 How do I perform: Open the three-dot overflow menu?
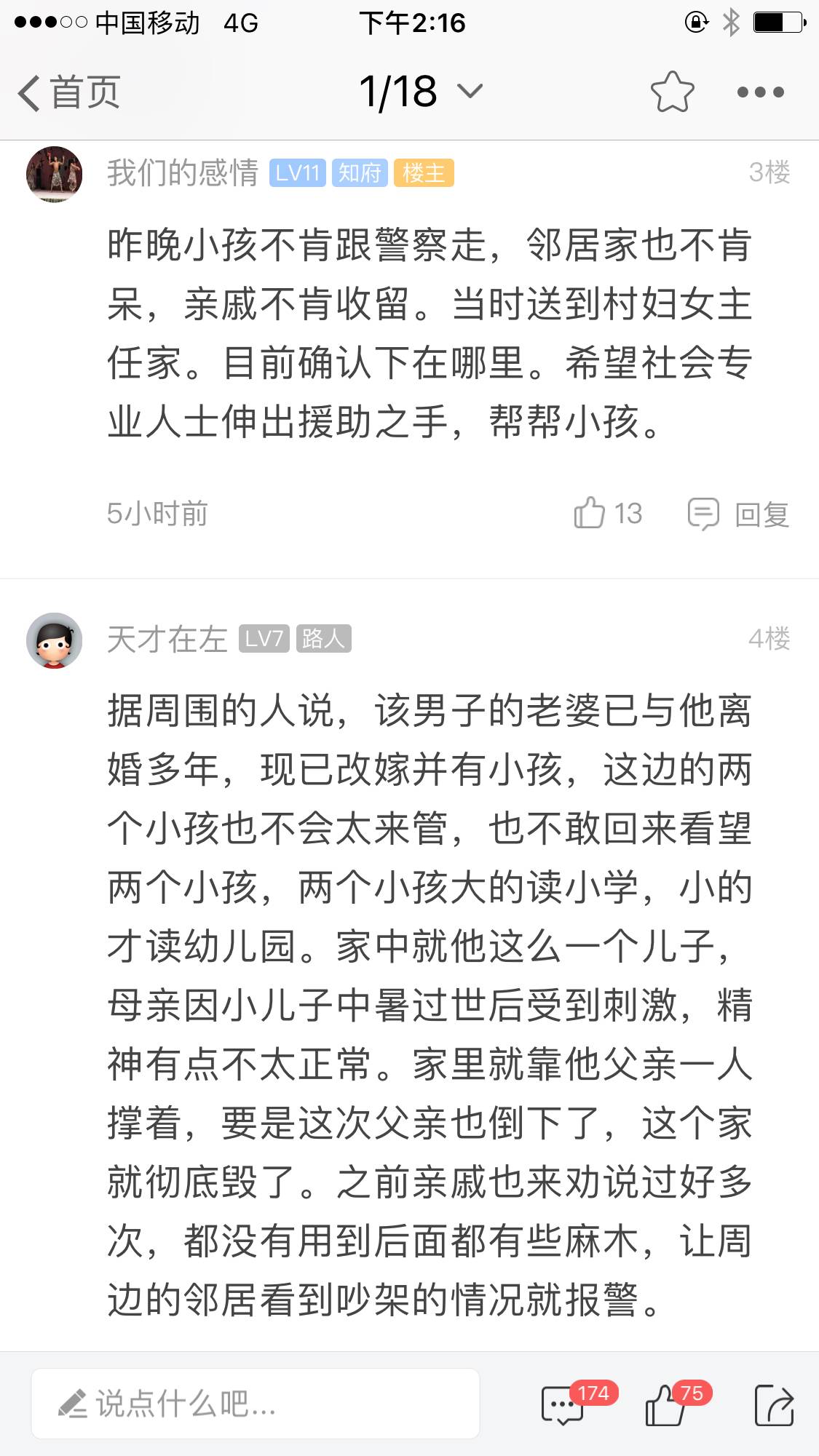click(x=760, y=92)
